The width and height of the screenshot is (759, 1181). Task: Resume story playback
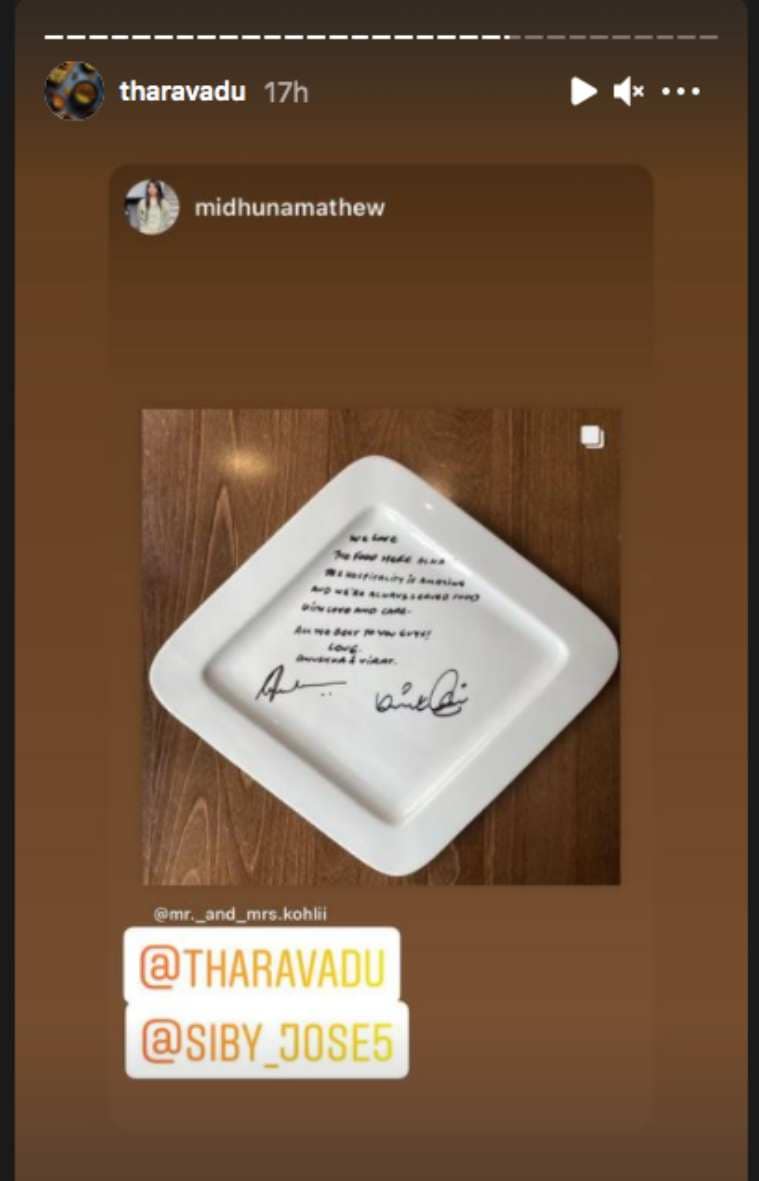click(582, 92)
